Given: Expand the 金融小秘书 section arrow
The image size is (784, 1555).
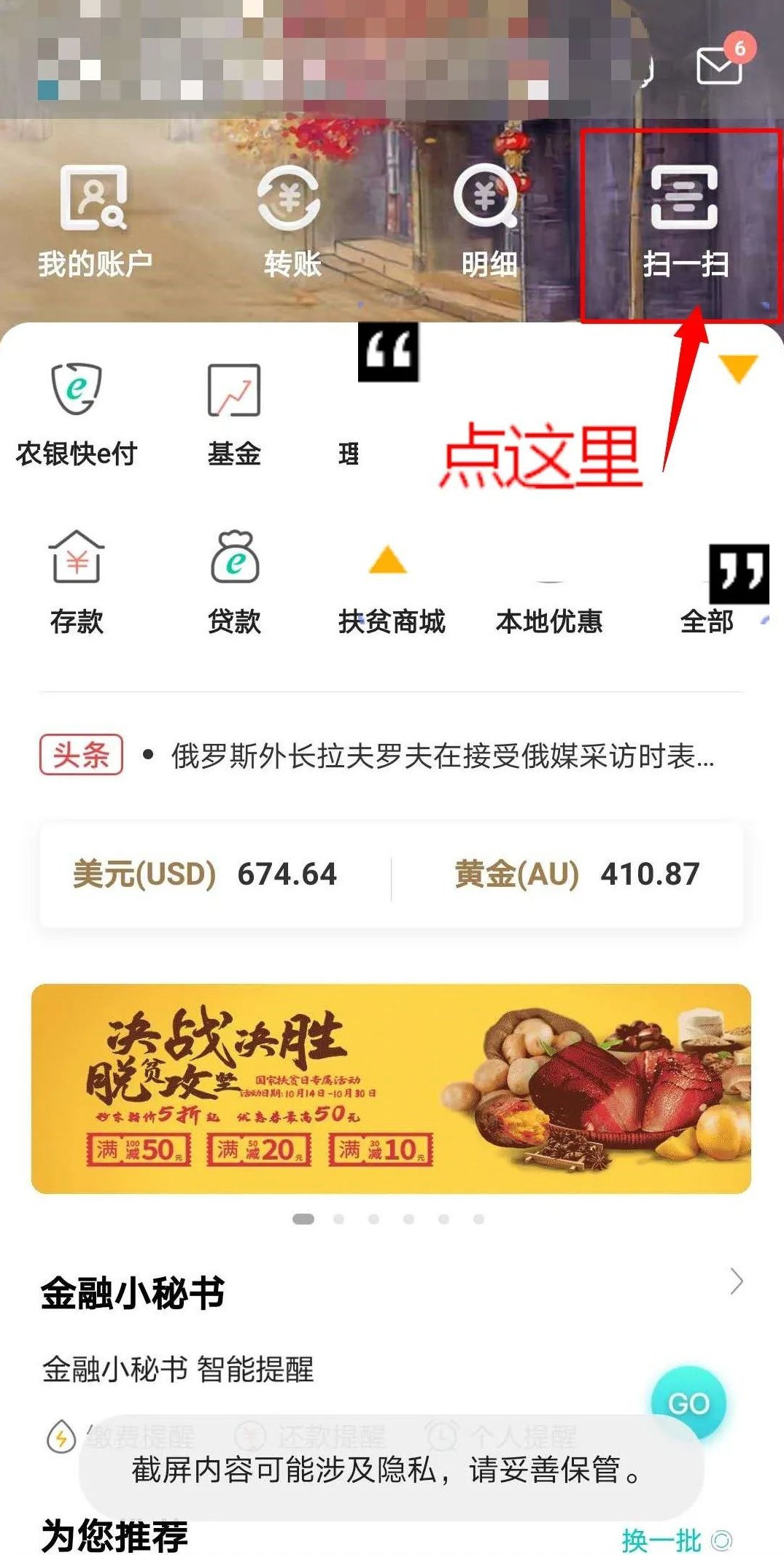Looking at the screenshot, I should [736, 1281].
